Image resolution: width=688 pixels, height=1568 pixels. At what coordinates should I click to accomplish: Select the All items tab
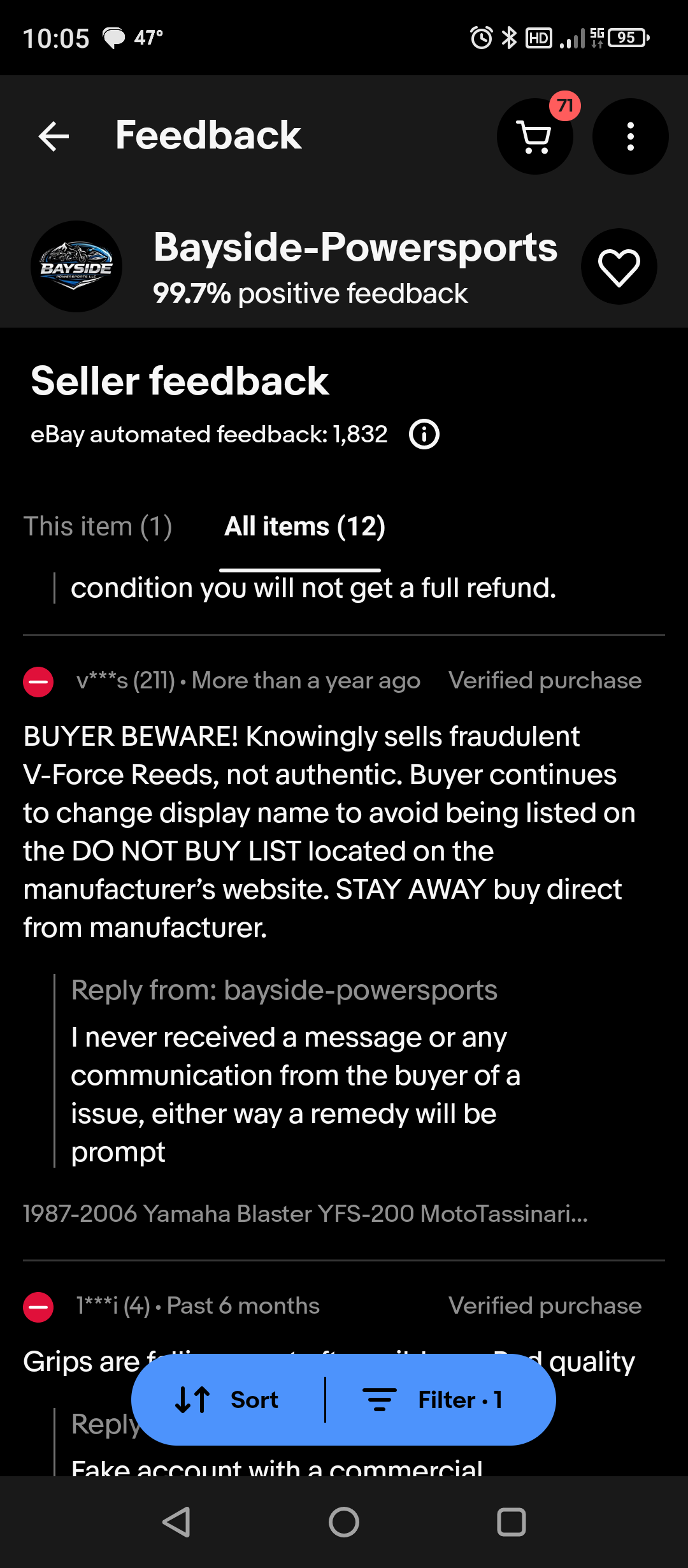304,526
